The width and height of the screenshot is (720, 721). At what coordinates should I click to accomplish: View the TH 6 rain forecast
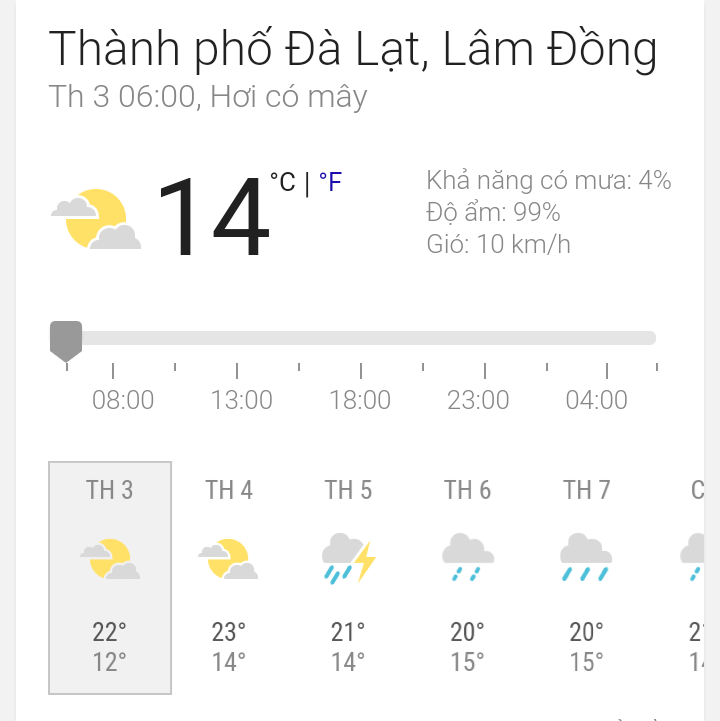coord(467,577)
